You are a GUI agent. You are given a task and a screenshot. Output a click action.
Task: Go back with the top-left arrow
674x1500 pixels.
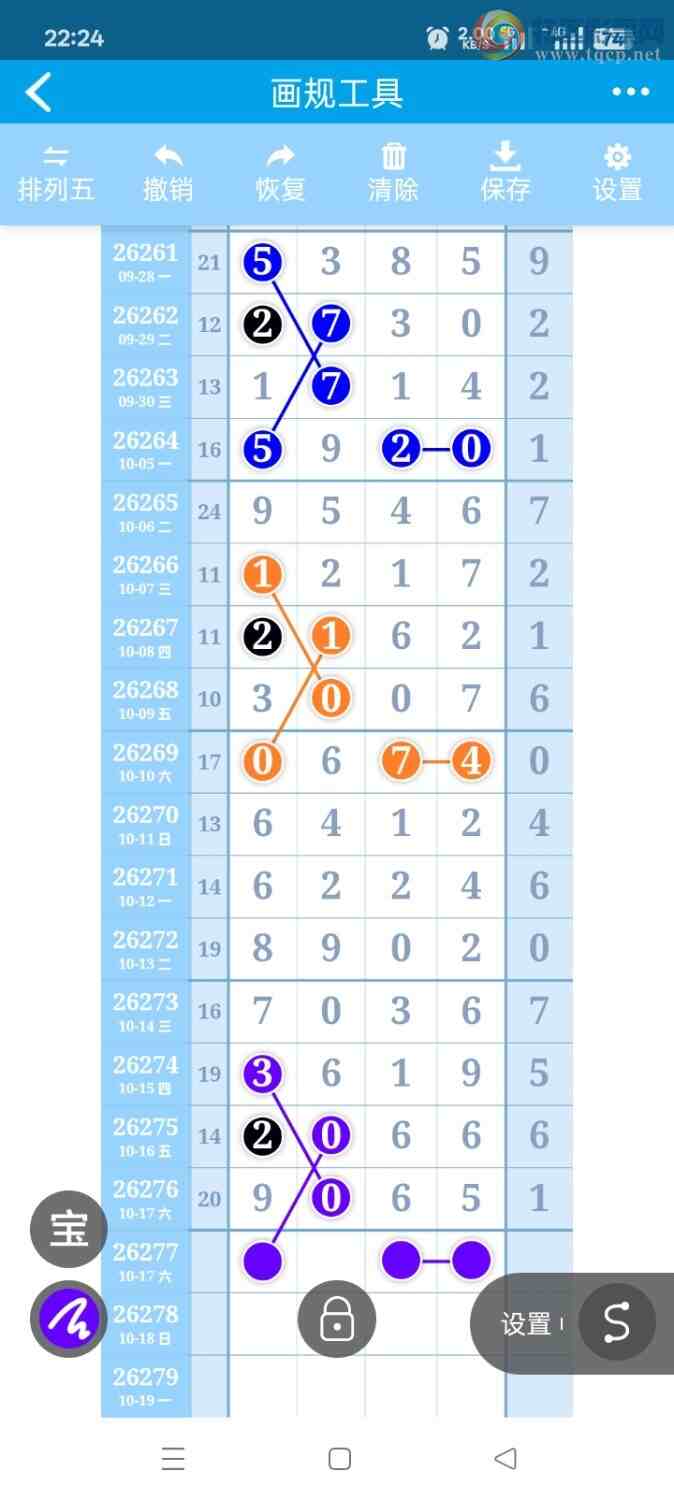pyautogui.click(x=38, y=92)
